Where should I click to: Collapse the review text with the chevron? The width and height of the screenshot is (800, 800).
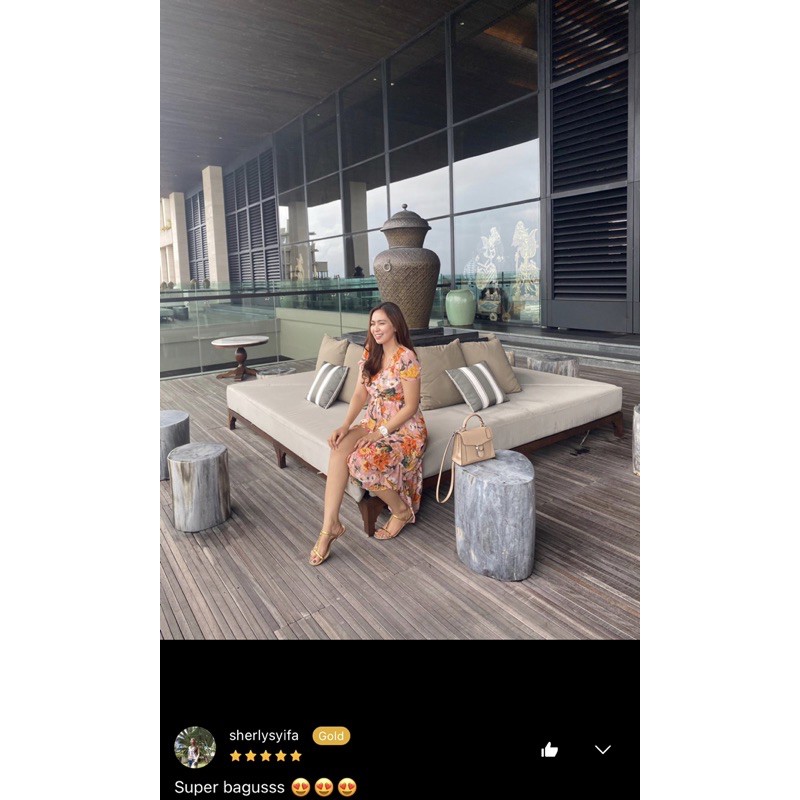pos(602,749)
